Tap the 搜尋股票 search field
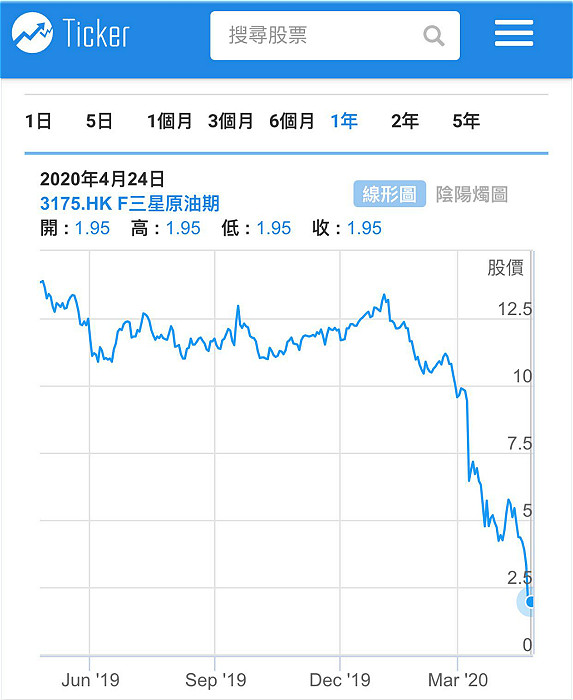This screenshot has width=573, height=700. click(x=335, y=35)
